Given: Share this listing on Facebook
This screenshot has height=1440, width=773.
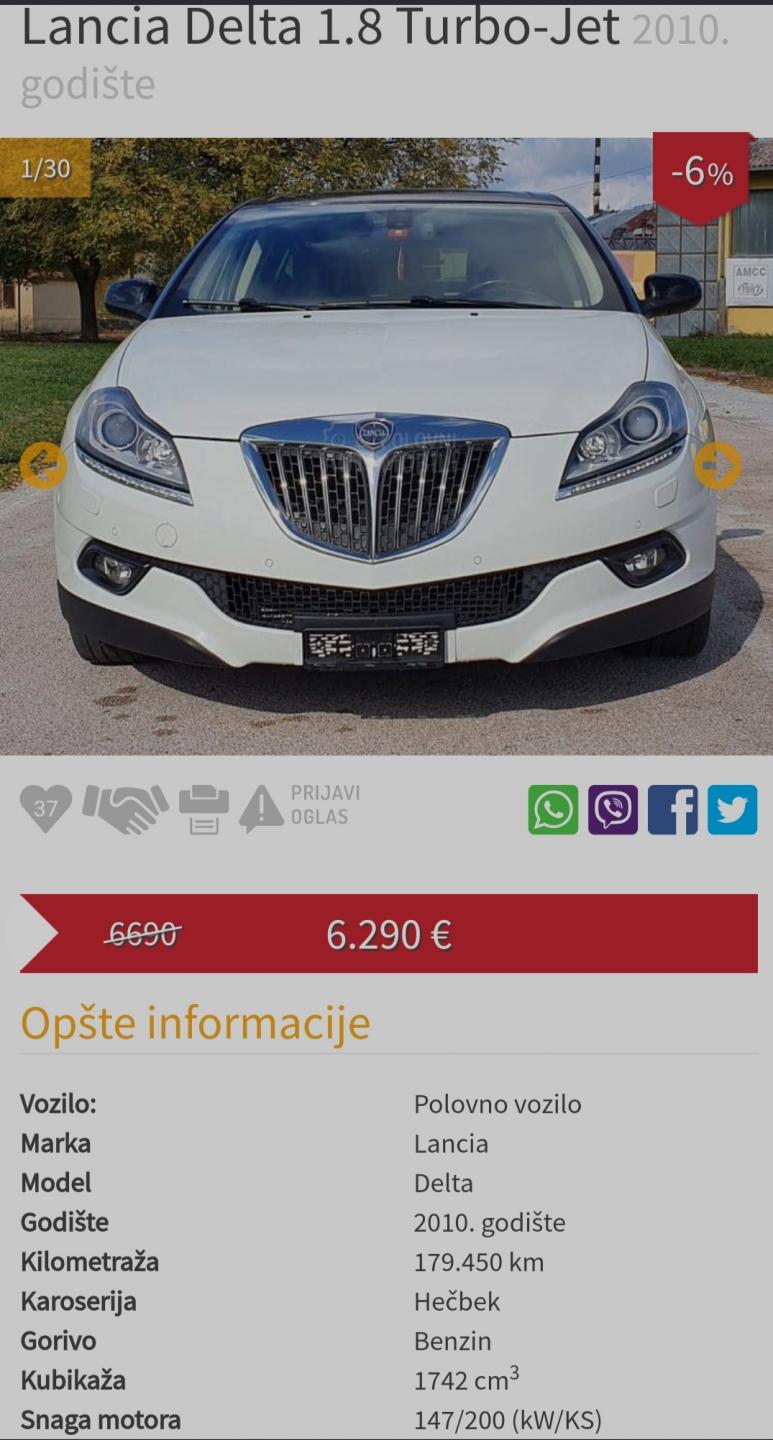Looking at the screenshot, I should click(673, 810).
